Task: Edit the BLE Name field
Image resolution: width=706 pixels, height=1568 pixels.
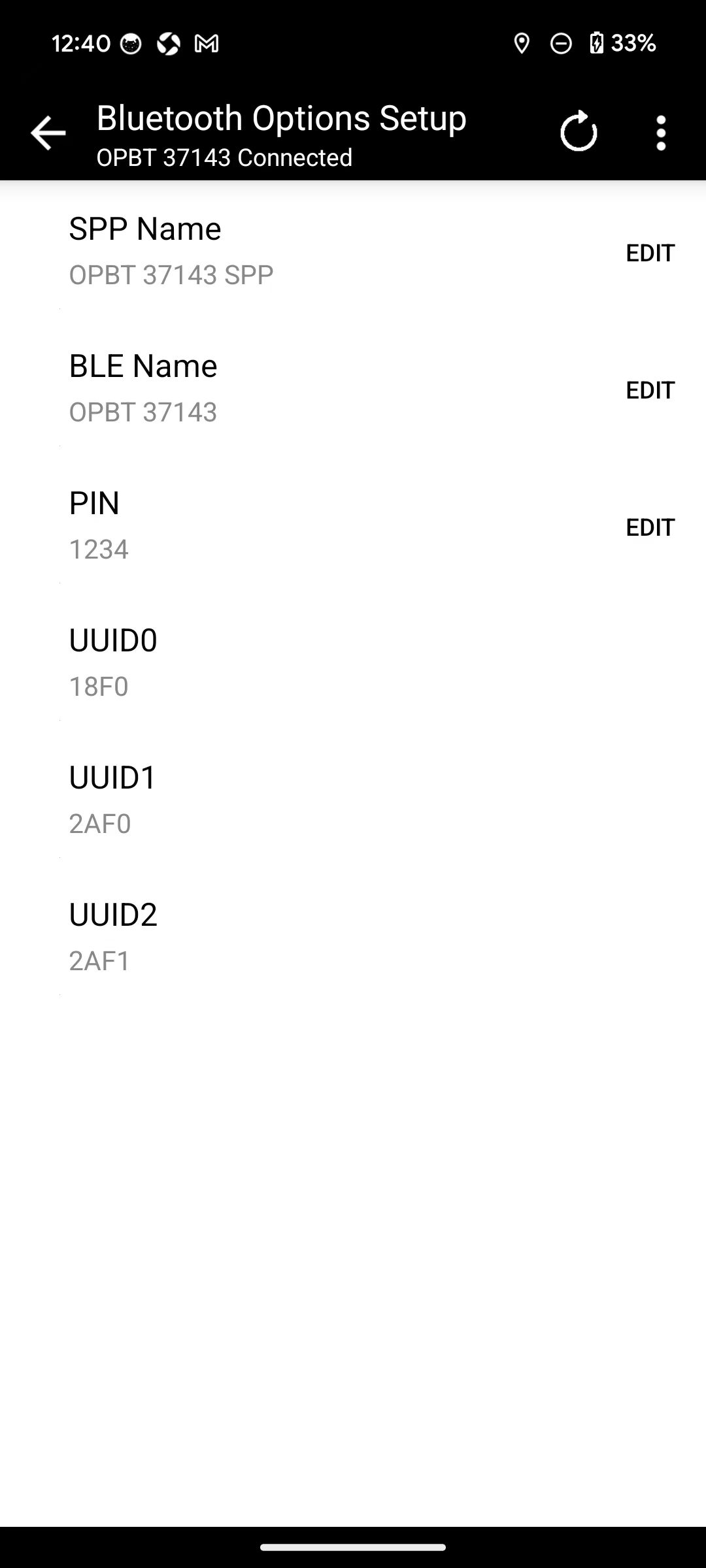Action: click(x=649, y=389)
